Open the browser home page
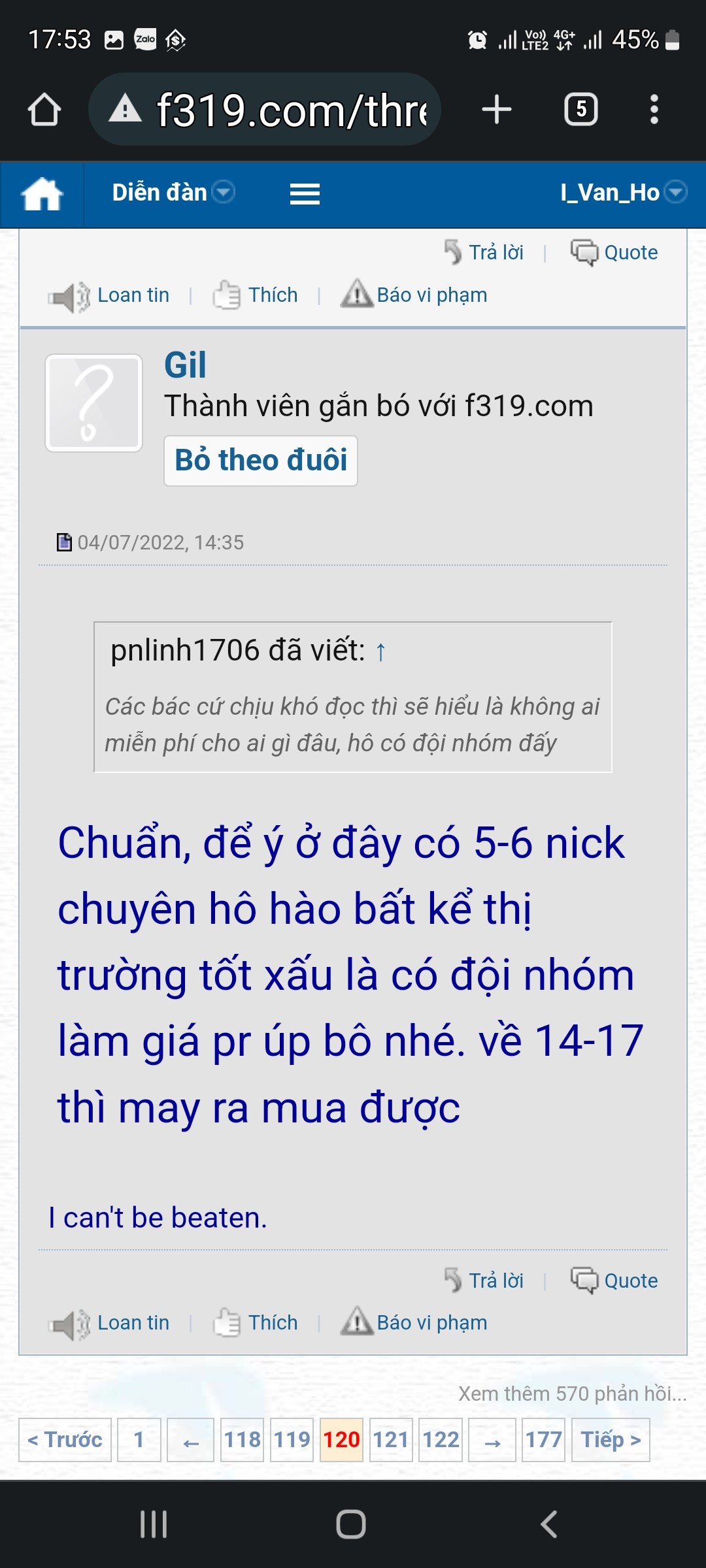706x1568 pixels. tap(44, 109)
